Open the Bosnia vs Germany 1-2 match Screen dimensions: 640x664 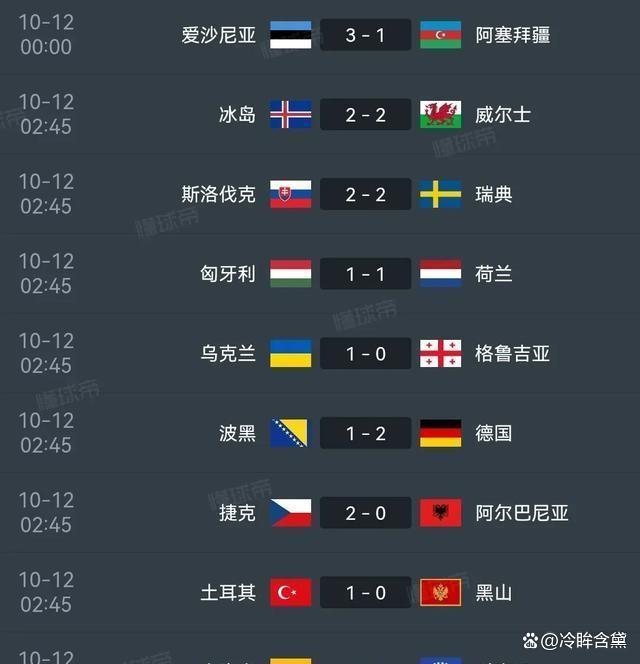click(365, 433)
